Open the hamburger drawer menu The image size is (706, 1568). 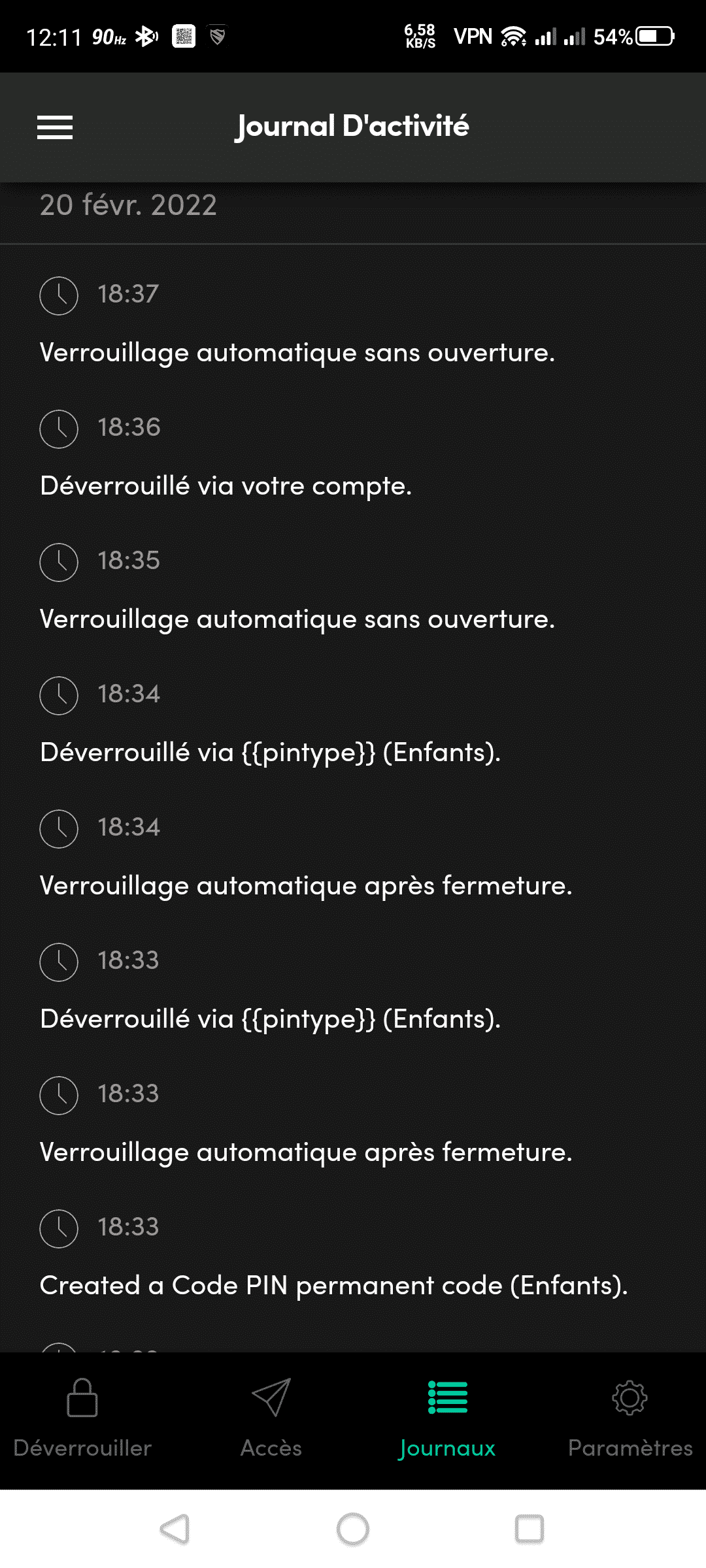pyautogui.click(x=55, y=127)
